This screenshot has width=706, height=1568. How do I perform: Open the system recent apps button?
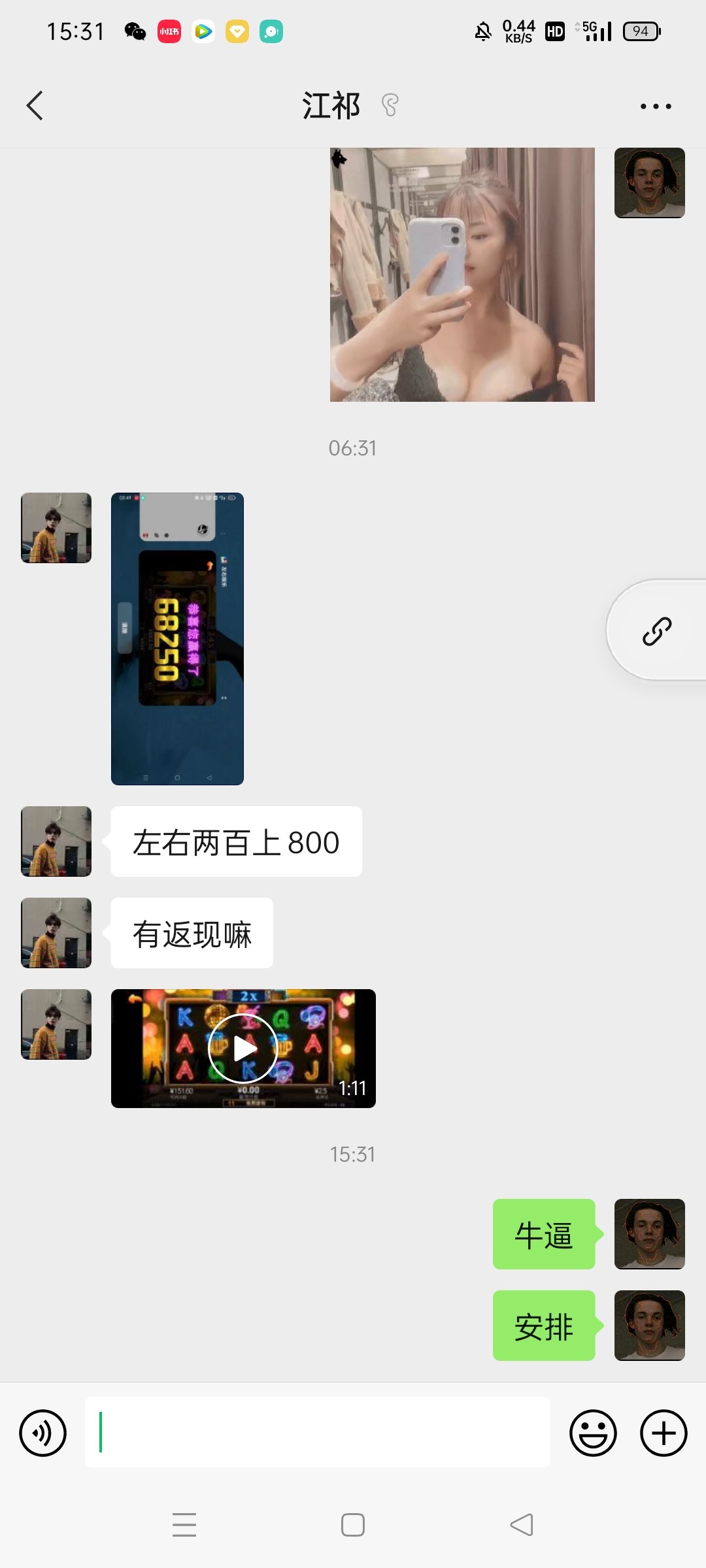point(184,1525)
